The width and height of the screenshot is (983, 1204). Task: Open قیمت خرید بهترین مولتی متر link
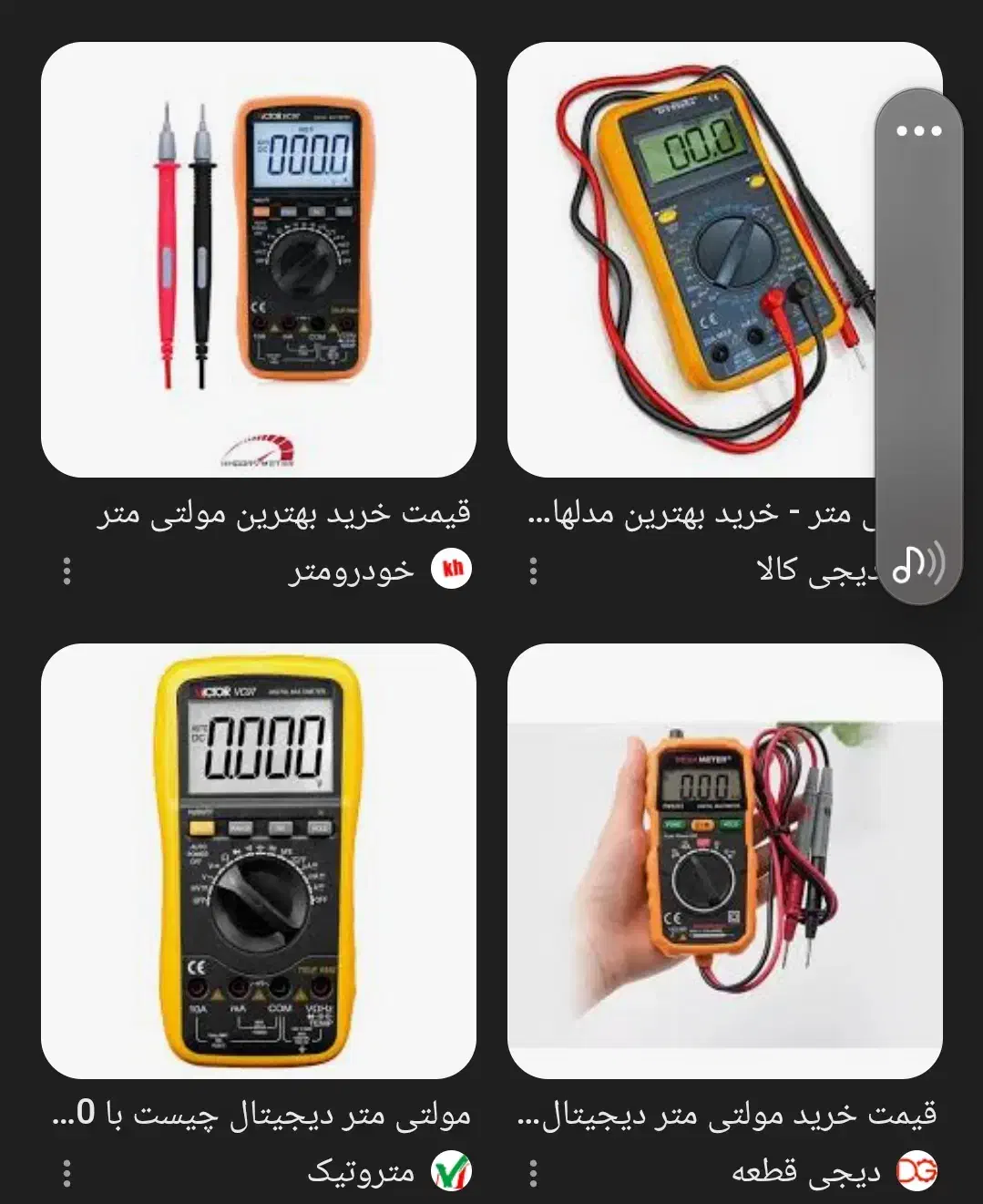[284, 515]
